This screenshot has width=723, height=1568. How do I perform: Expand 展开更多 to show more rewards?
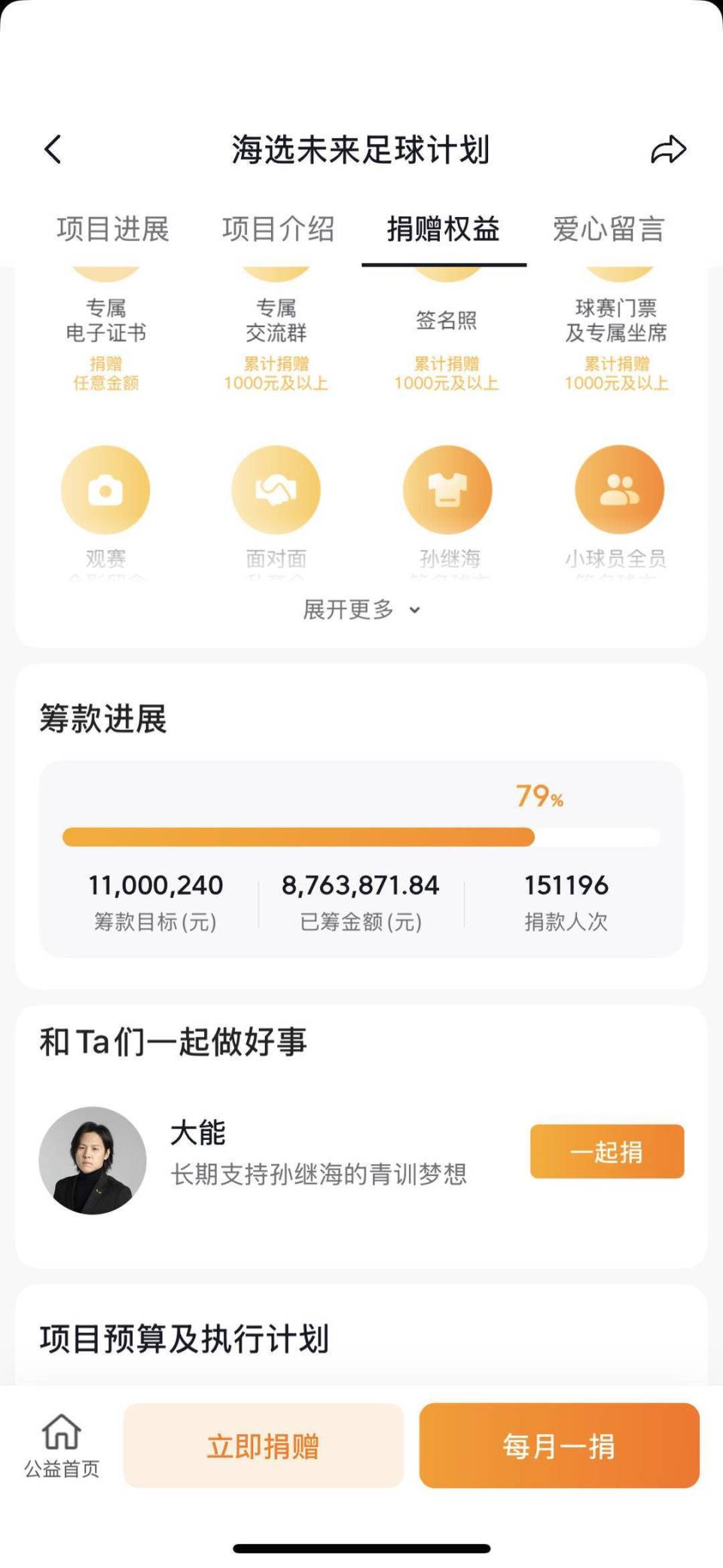359,612
